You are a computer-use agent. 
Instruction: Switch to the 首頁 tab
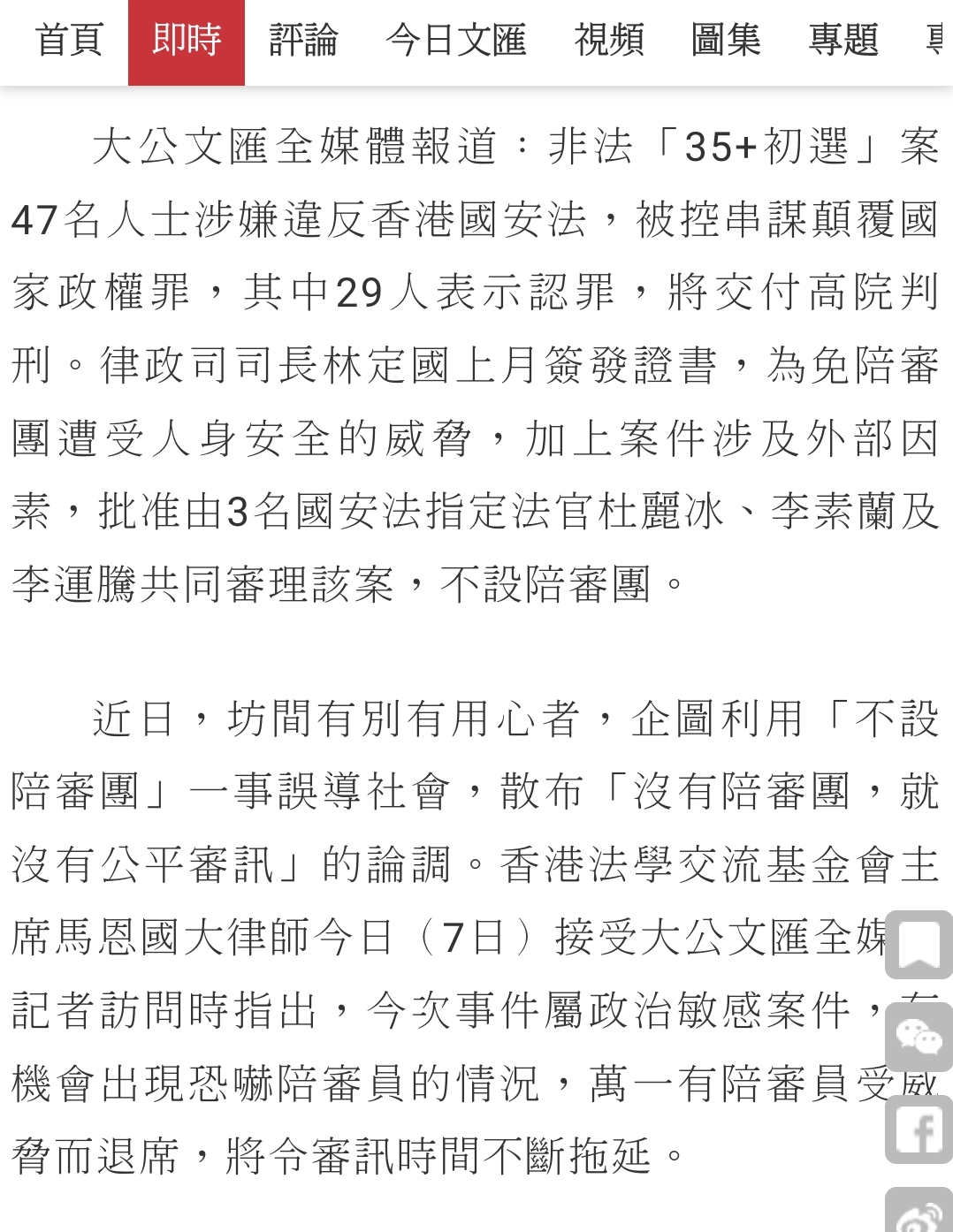pos(69,41)
